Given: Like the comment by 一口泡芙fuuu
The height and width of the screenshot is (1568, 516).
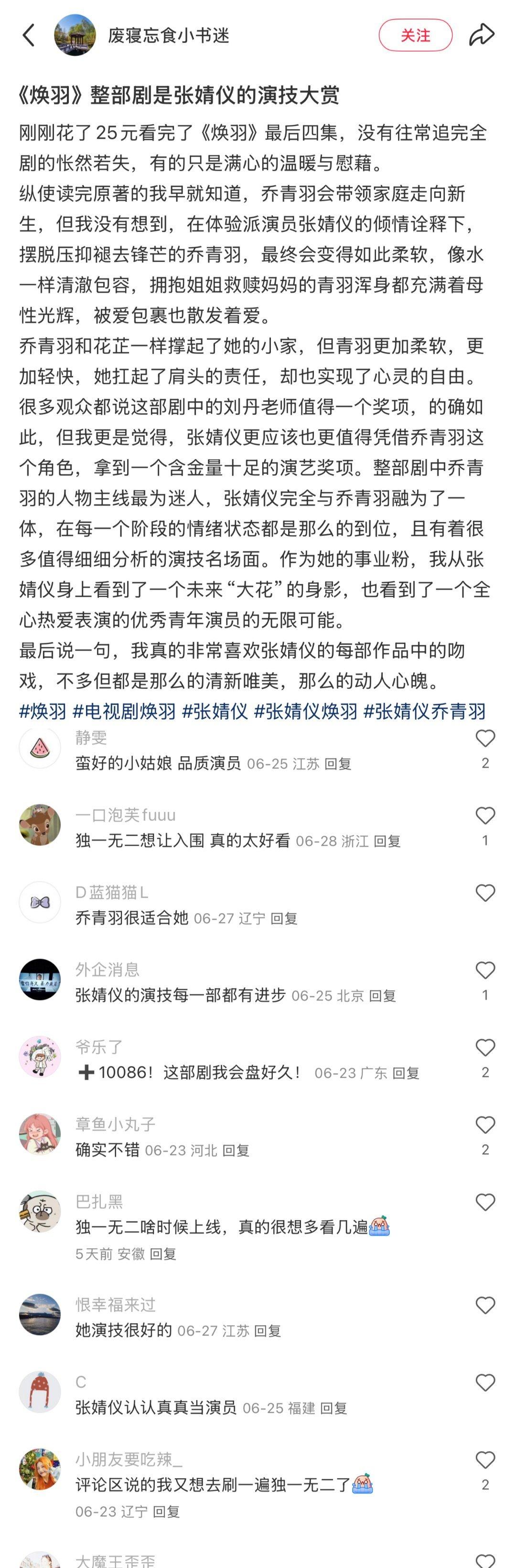Looking at the screenshot, I should tap(485, 816).
